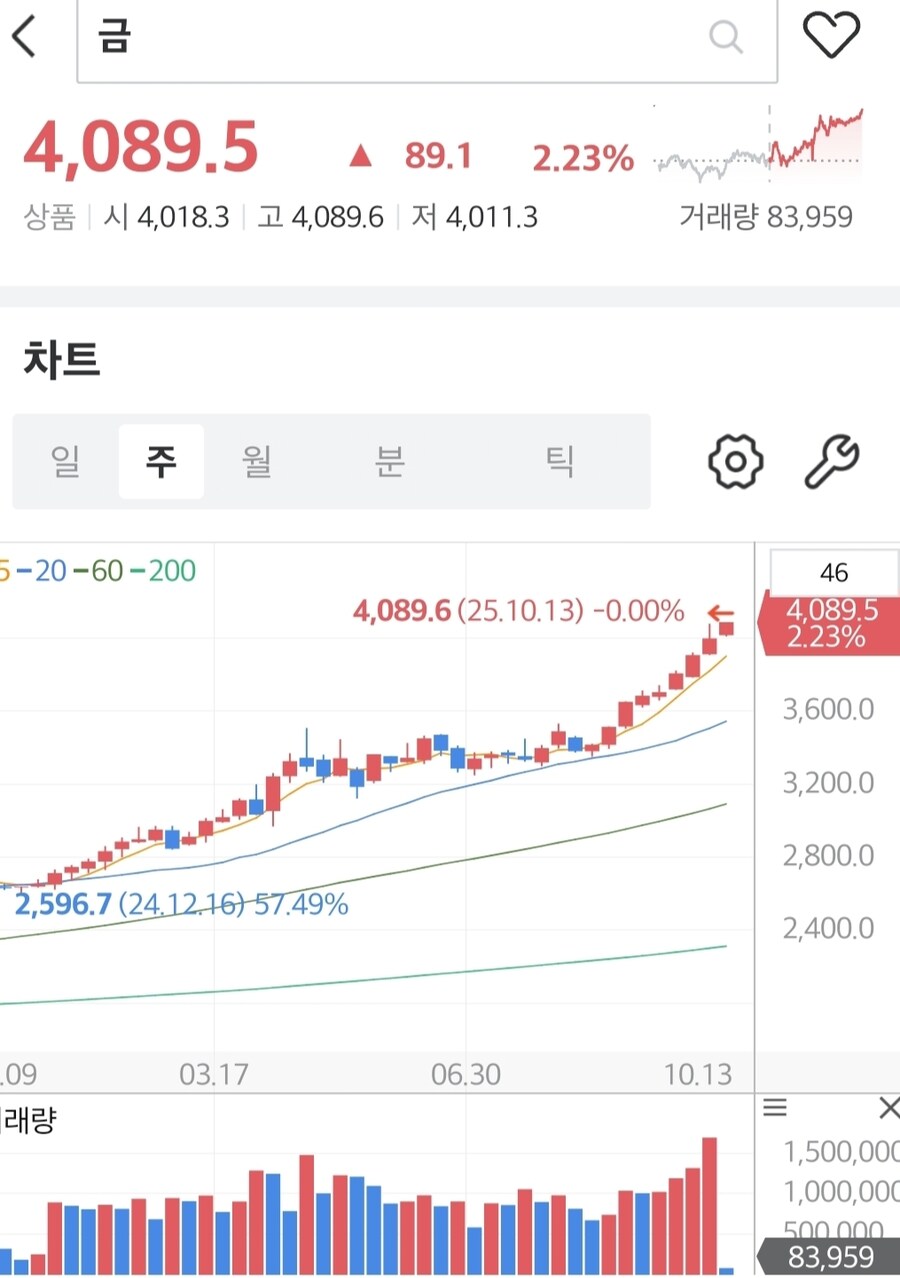Edit the candle count box showing 46
This screenshot has width=900, height=1278.
pos(832,572)
